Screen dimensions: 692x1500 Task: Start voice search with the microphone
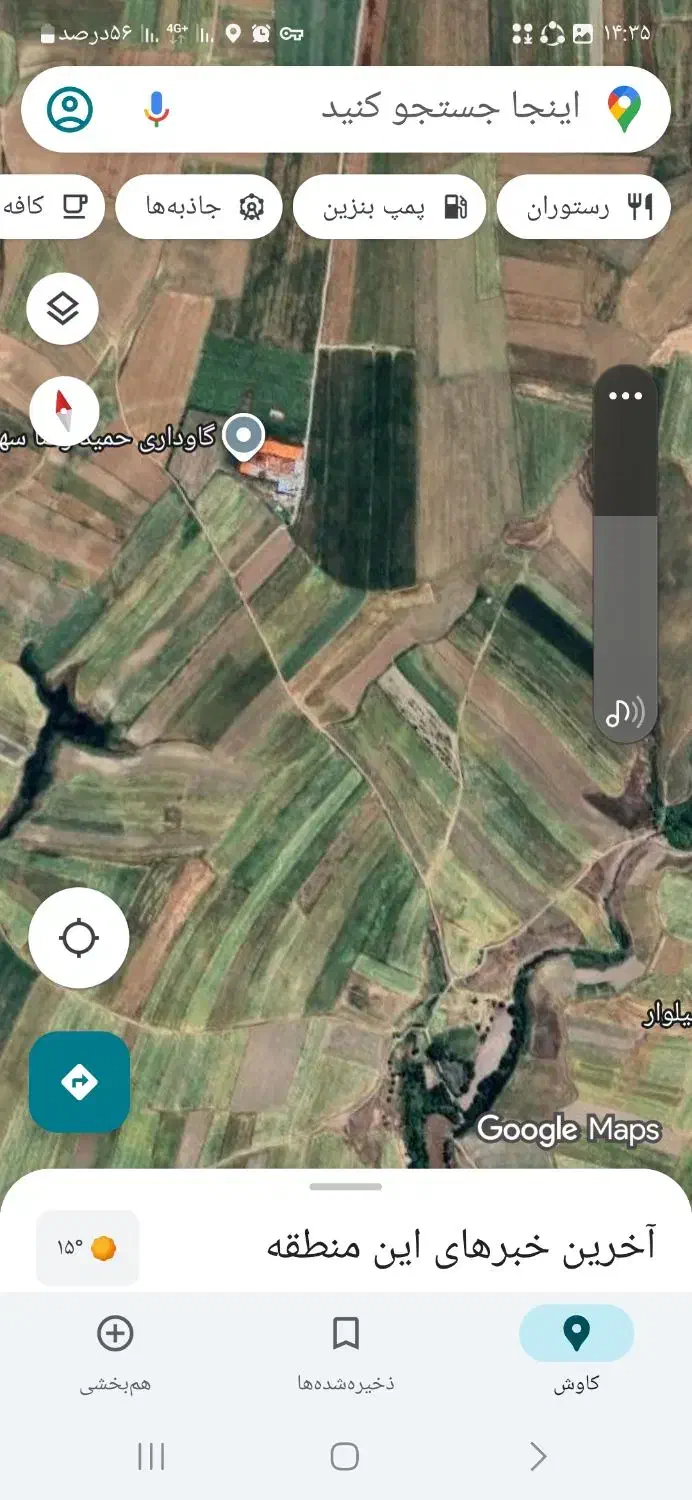155,109
